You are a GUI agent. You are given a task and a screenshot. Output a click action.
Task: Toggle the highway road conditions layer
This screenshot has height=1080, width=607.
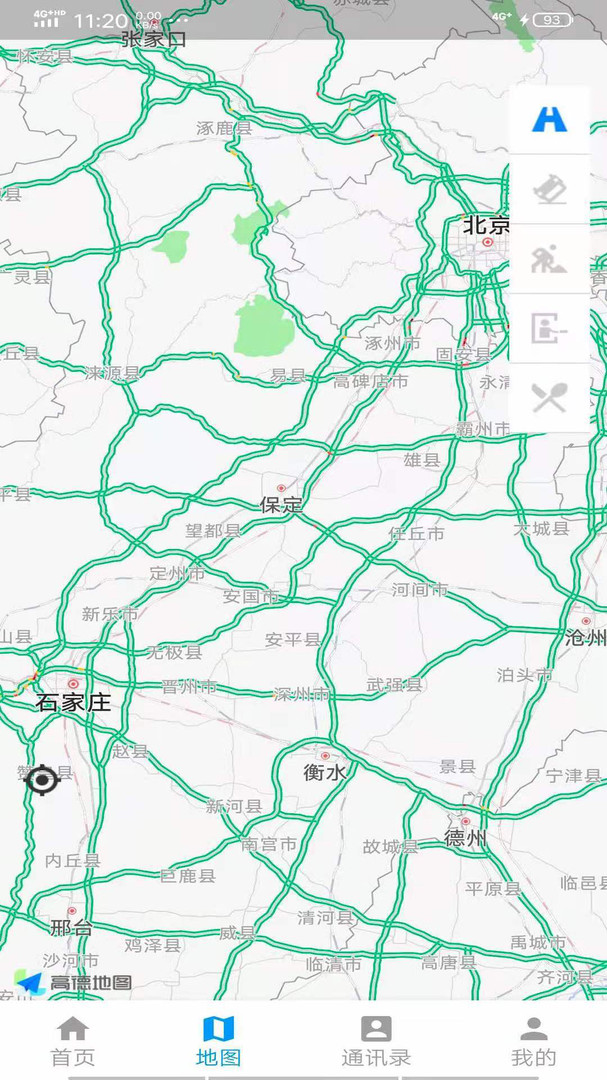click(x=548, y=119)
